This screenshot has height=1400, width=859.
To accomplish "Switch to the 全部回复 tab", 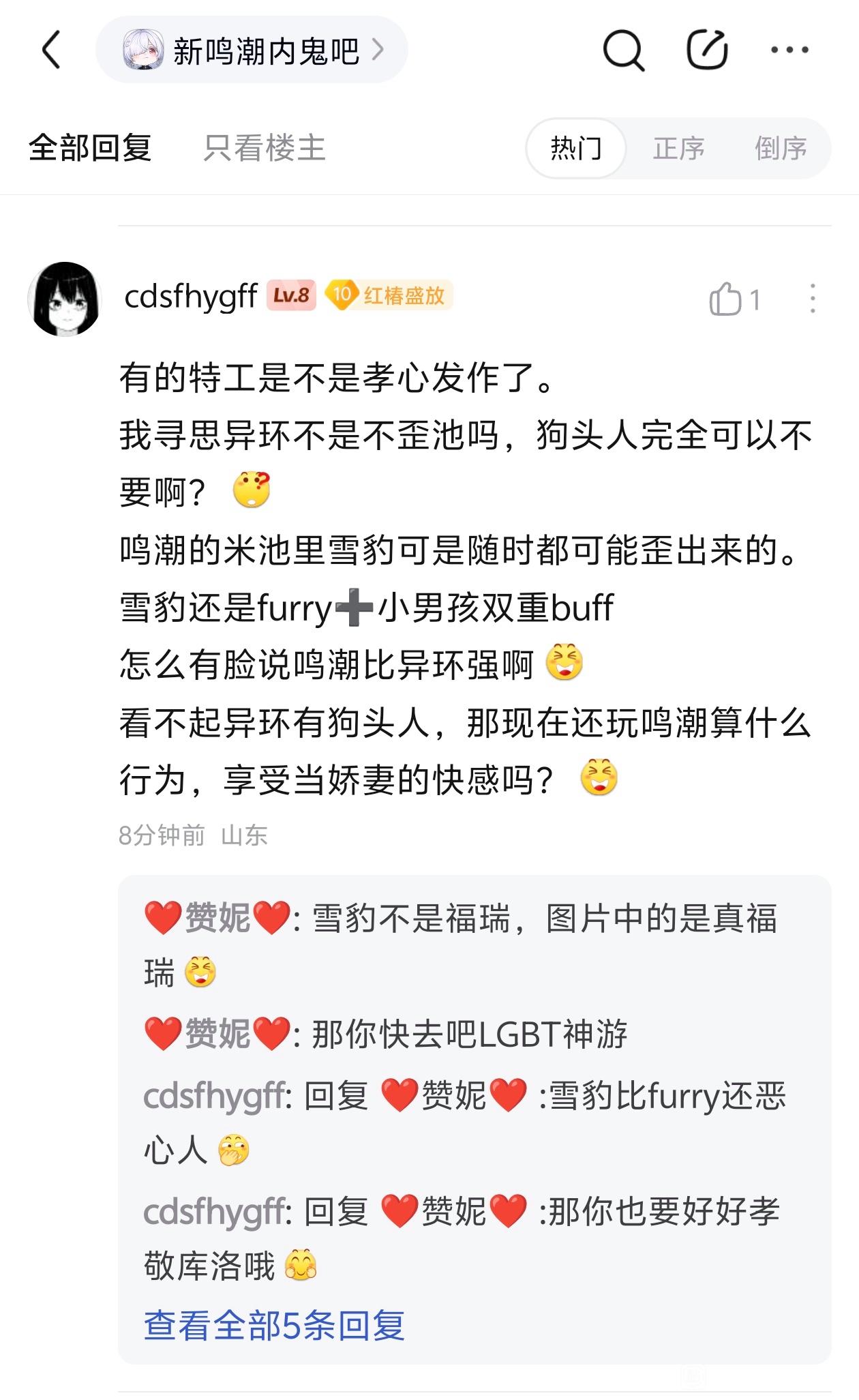I will [90, 148].
